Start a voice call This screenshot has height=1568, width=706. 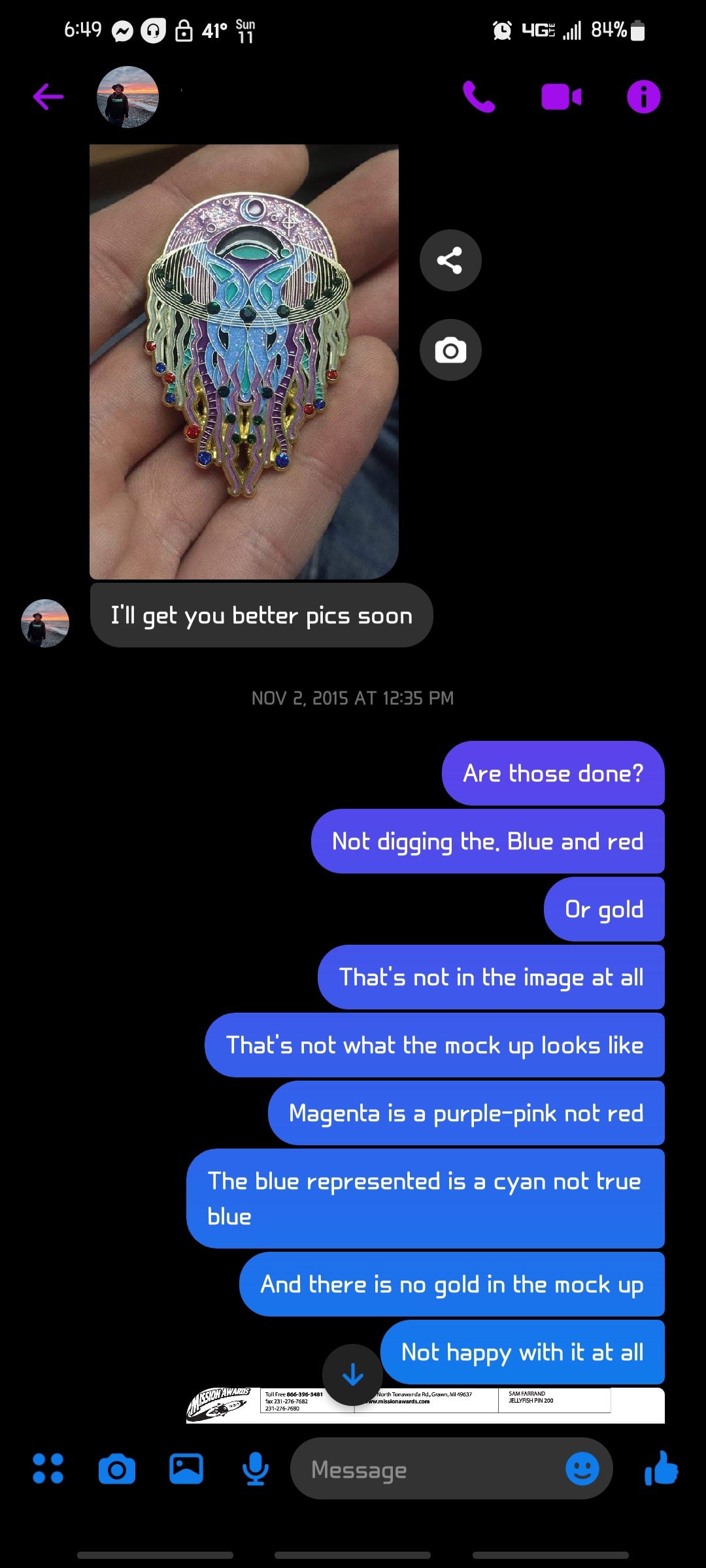point(479,97)
